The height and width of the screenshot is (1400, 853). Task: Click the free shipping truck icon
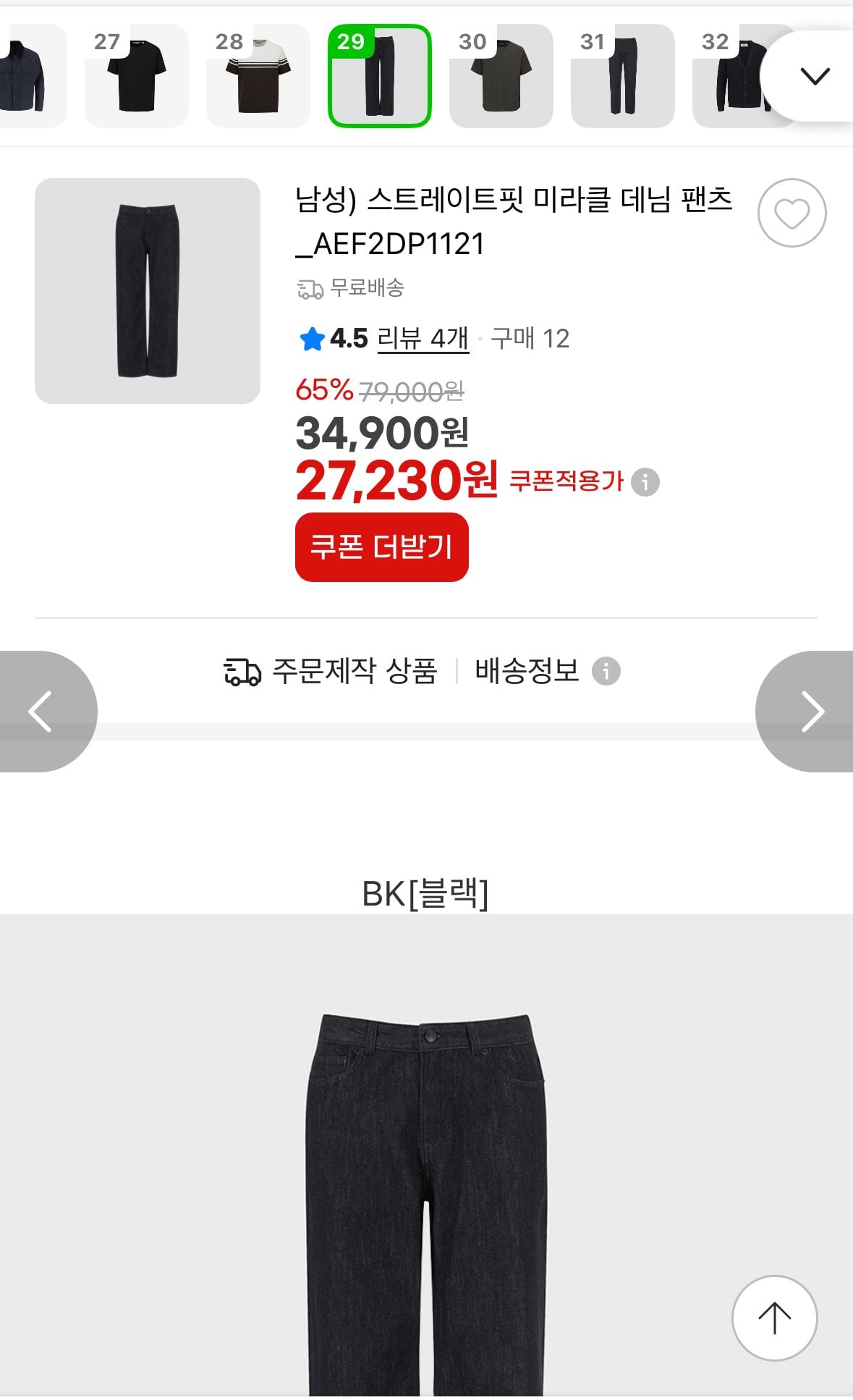310,288
